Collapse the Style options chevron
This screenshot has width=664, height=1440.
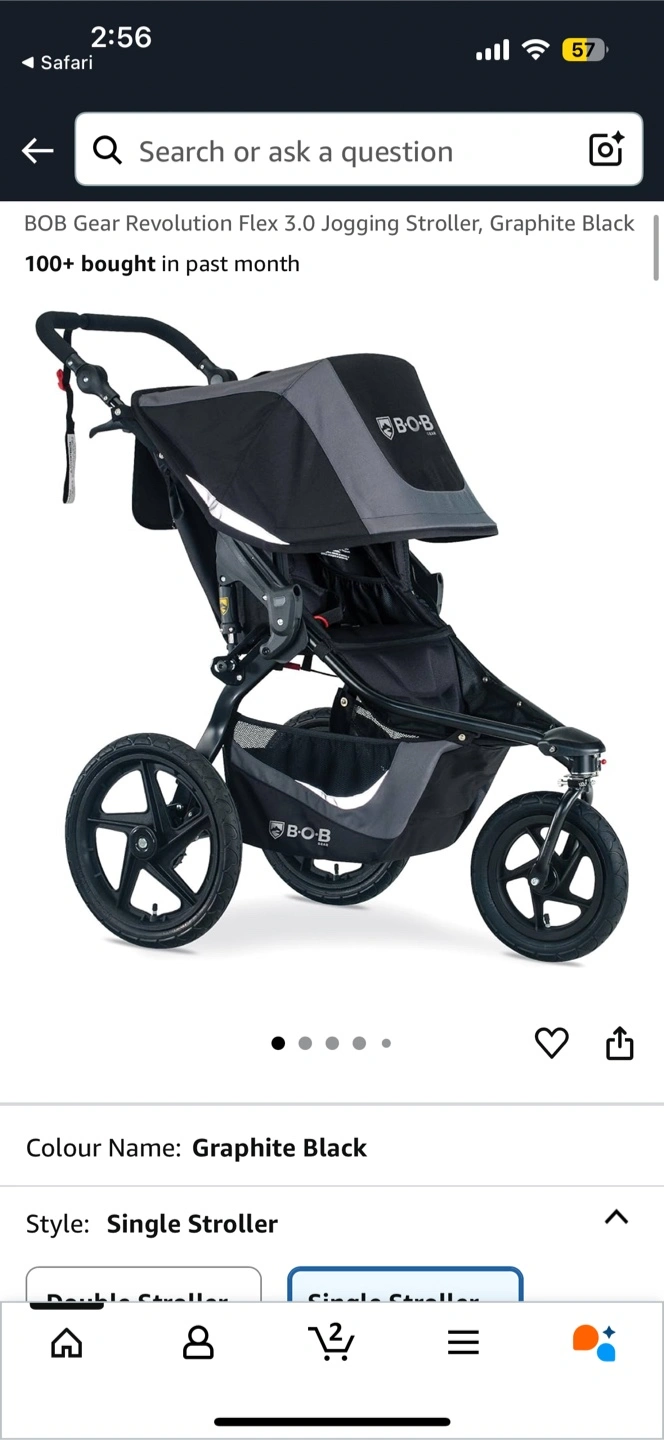click(617, 1217)
